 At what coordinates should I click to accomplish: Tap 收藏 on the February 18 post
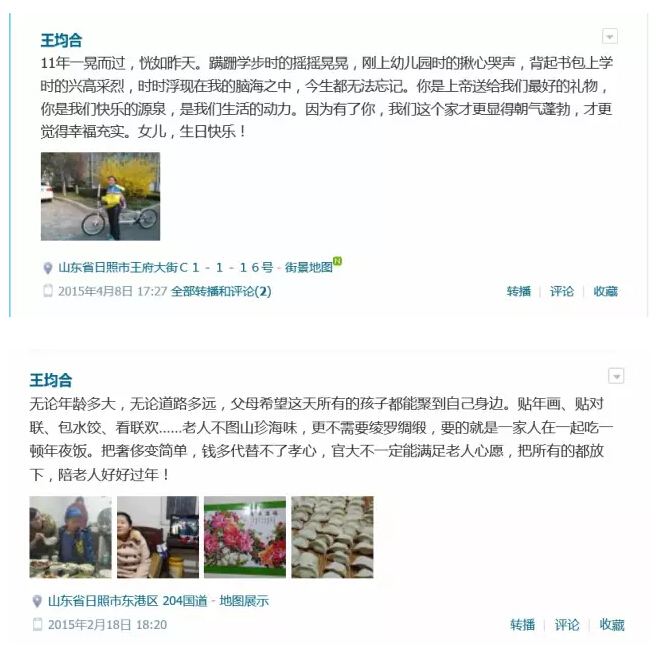pyautogui.click(x=612, y=624)
